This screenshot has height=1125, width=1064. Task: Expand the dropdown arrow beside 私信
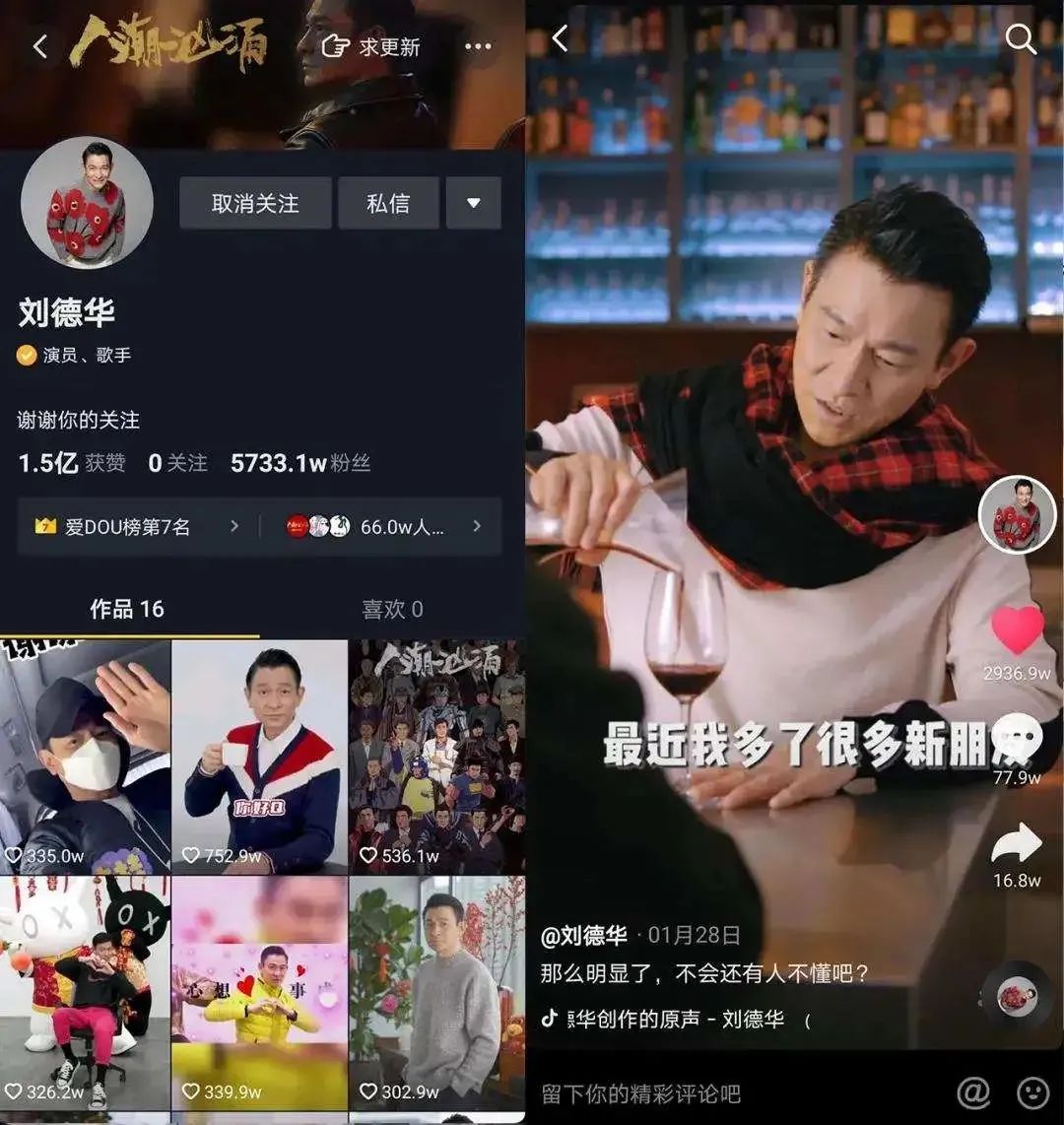click(473, 204)
